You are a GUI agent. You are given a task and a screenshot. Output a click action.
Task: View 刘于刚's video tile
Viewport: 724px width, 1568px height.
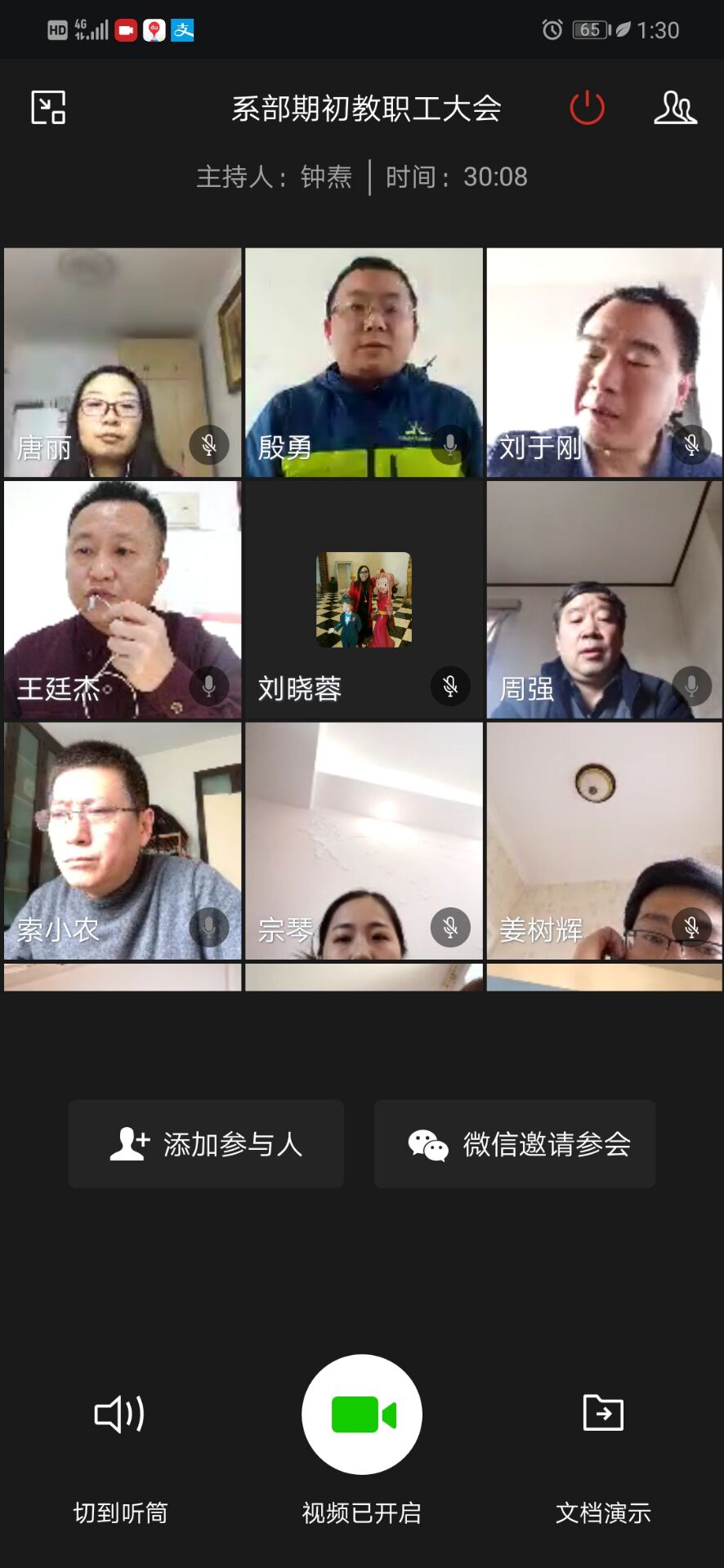[605, 363]
